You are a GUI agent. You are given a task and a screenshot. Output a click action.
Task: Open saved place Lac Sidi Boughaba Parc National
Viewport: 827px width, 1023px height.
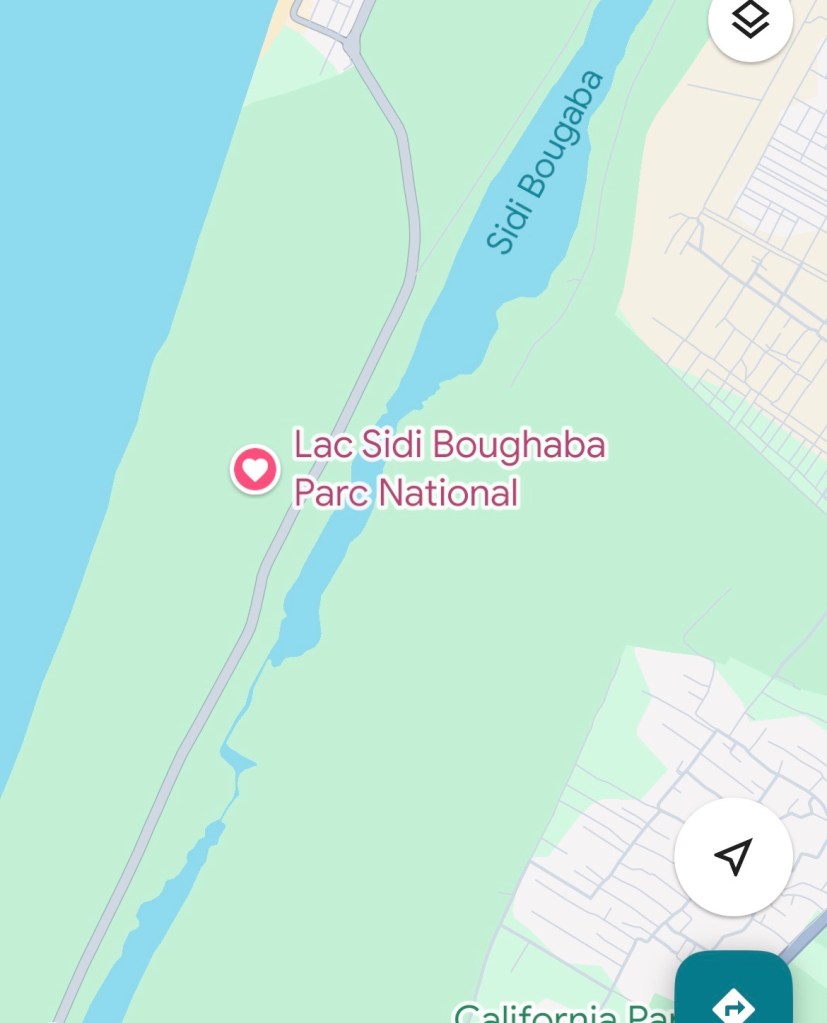[x=255, y=469]
